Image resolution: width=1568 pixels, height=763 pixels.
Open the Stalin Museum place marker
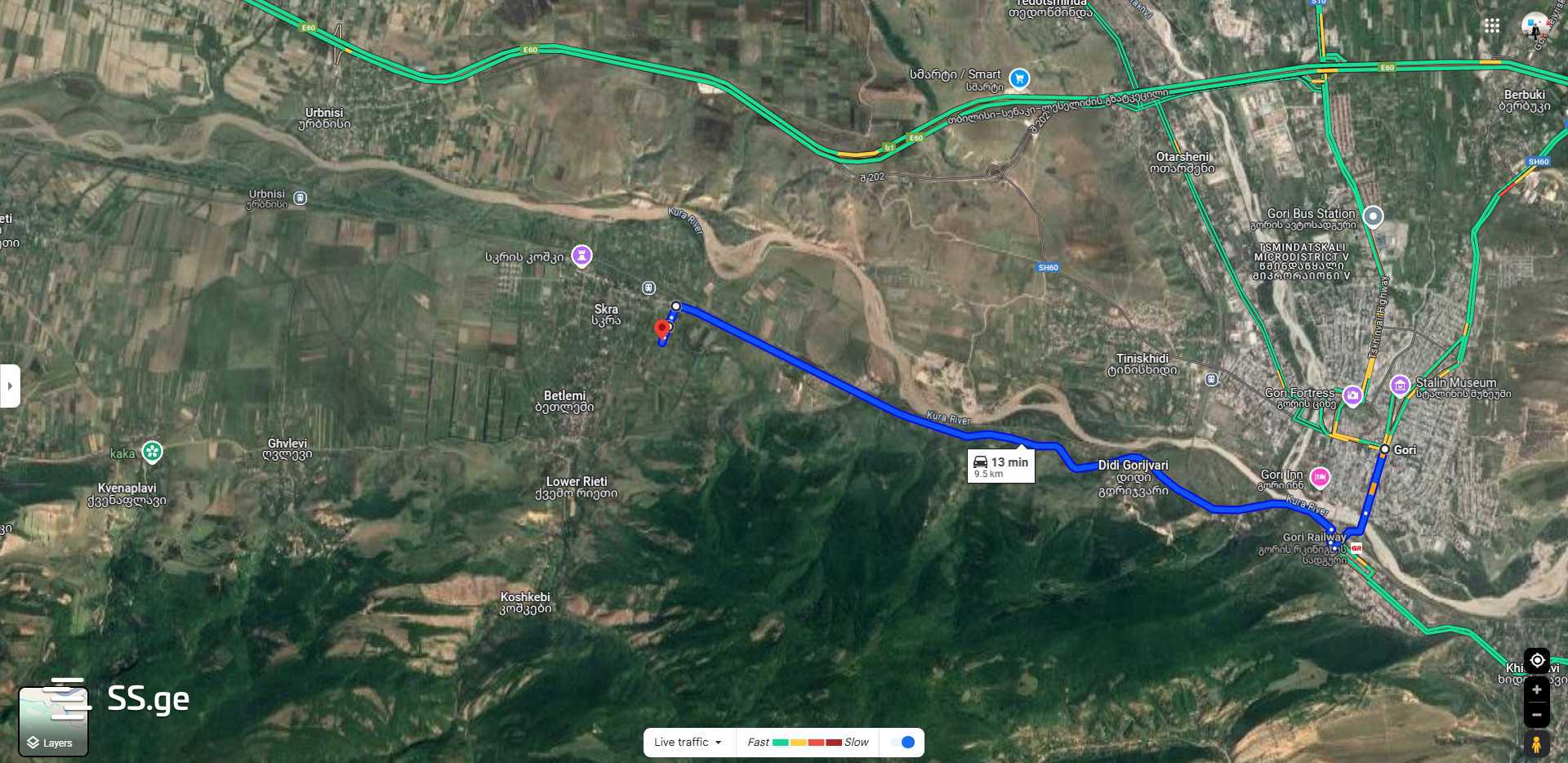(1400, 385)
